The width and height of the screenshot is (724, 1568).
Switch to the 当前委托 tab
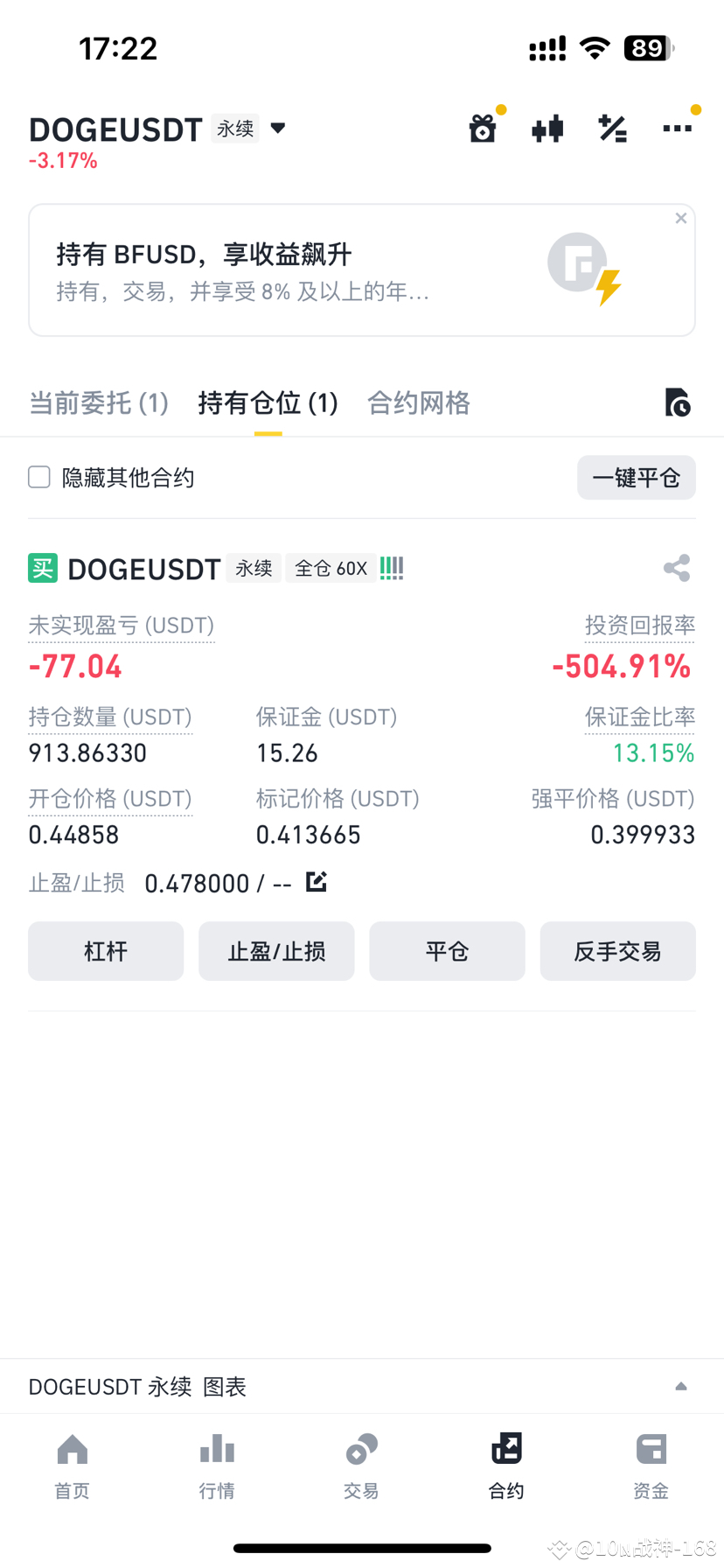pos(98,402)
